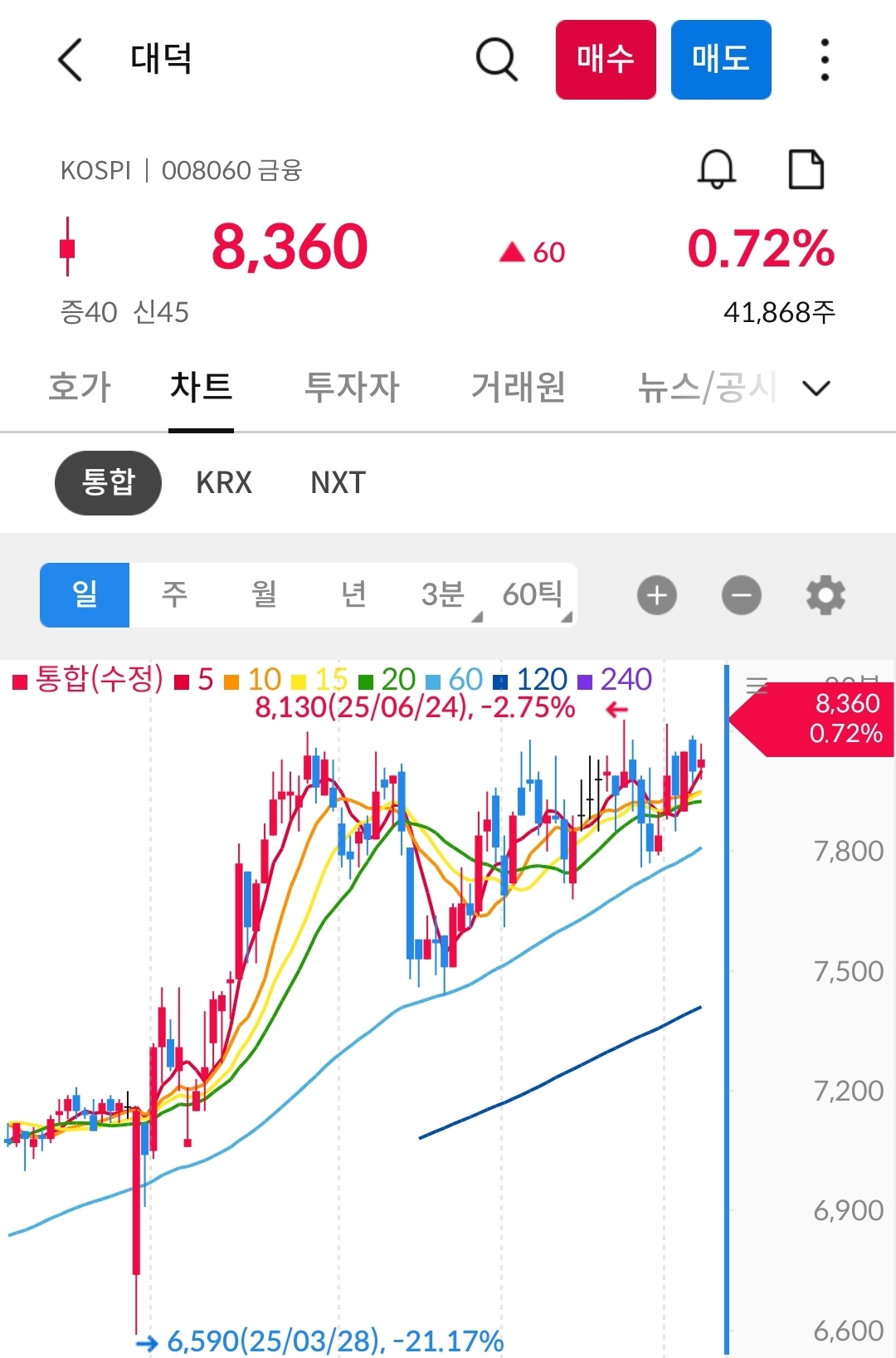Toggle the 240-day moving average legend
Viewport: 896px width, 1358px height.
tap(622, 679)
